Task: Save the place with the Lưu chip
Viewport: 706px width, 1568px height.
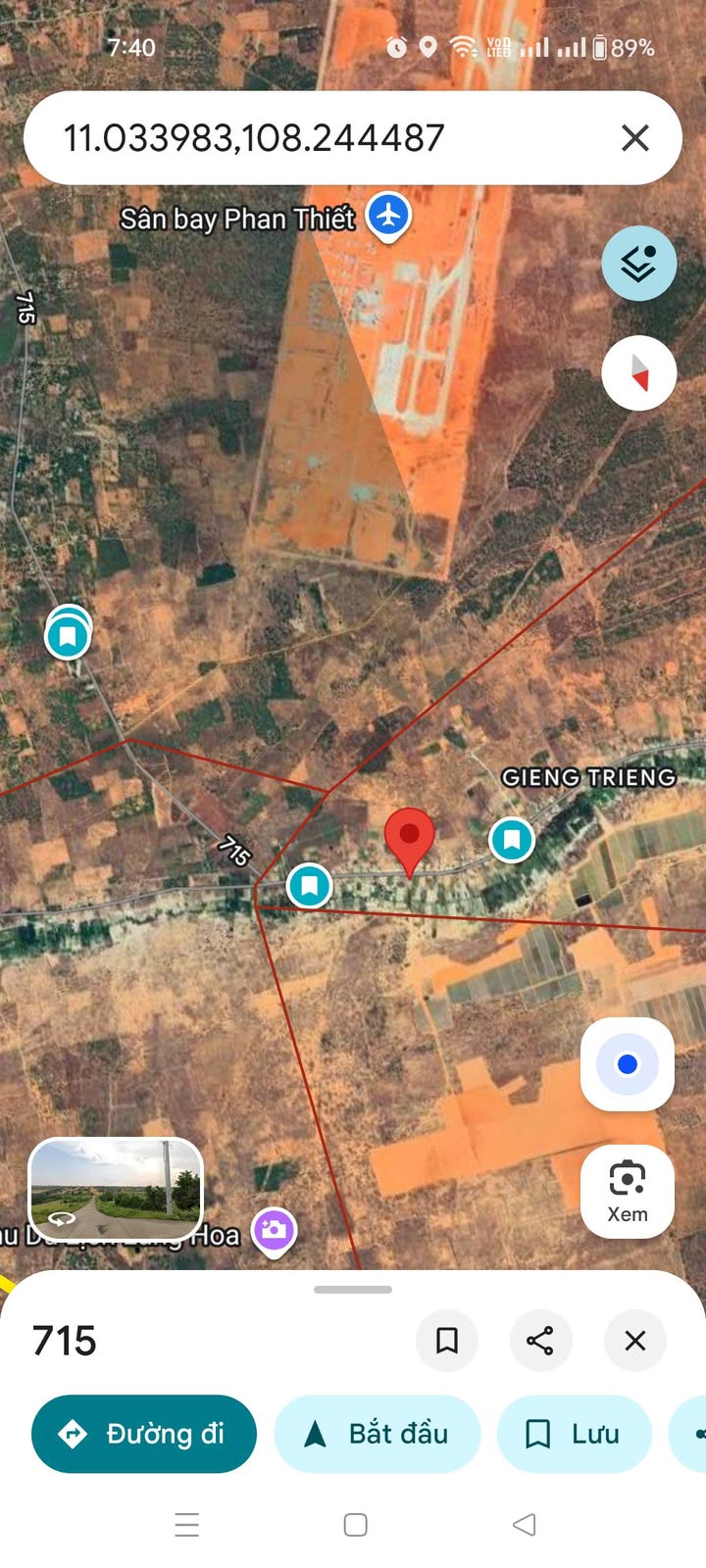Action: click(574, 1434)
